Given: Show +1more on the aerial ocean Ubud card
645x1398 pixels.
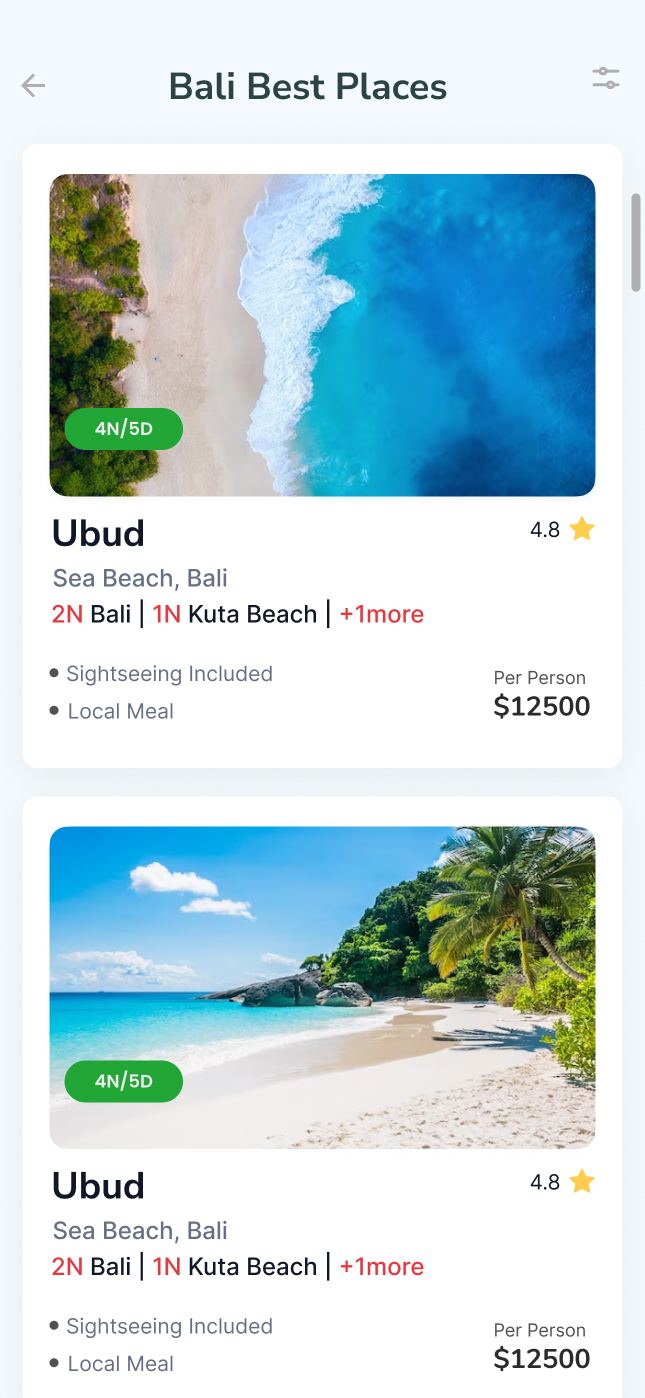Looking at the screenshot, I should tap(381, 614).
